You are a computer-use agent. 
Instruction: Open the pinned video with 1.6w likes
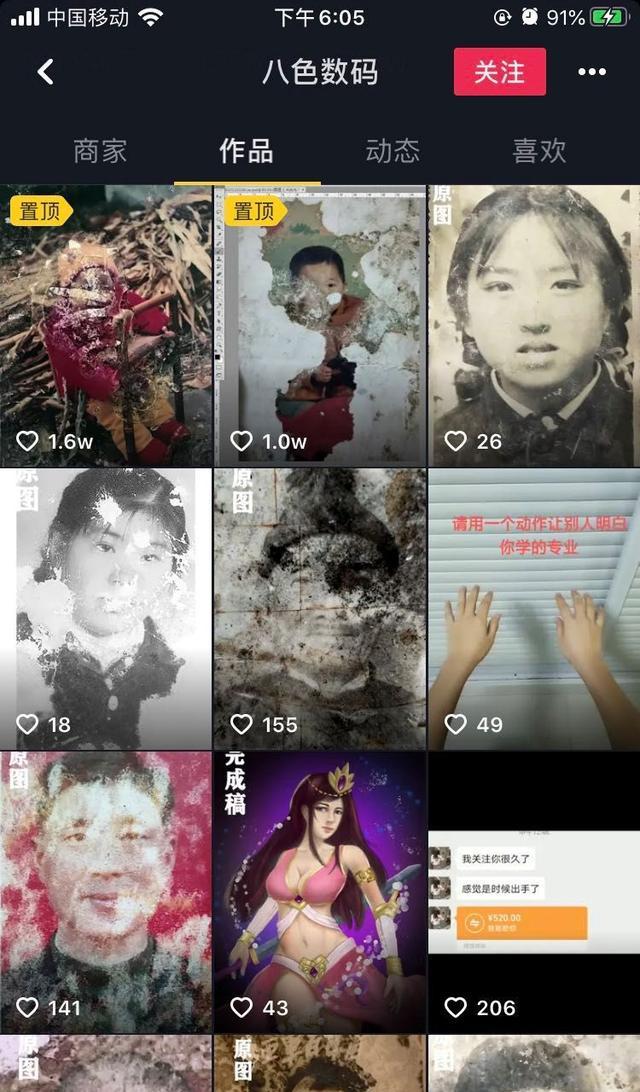pos(106,325)
